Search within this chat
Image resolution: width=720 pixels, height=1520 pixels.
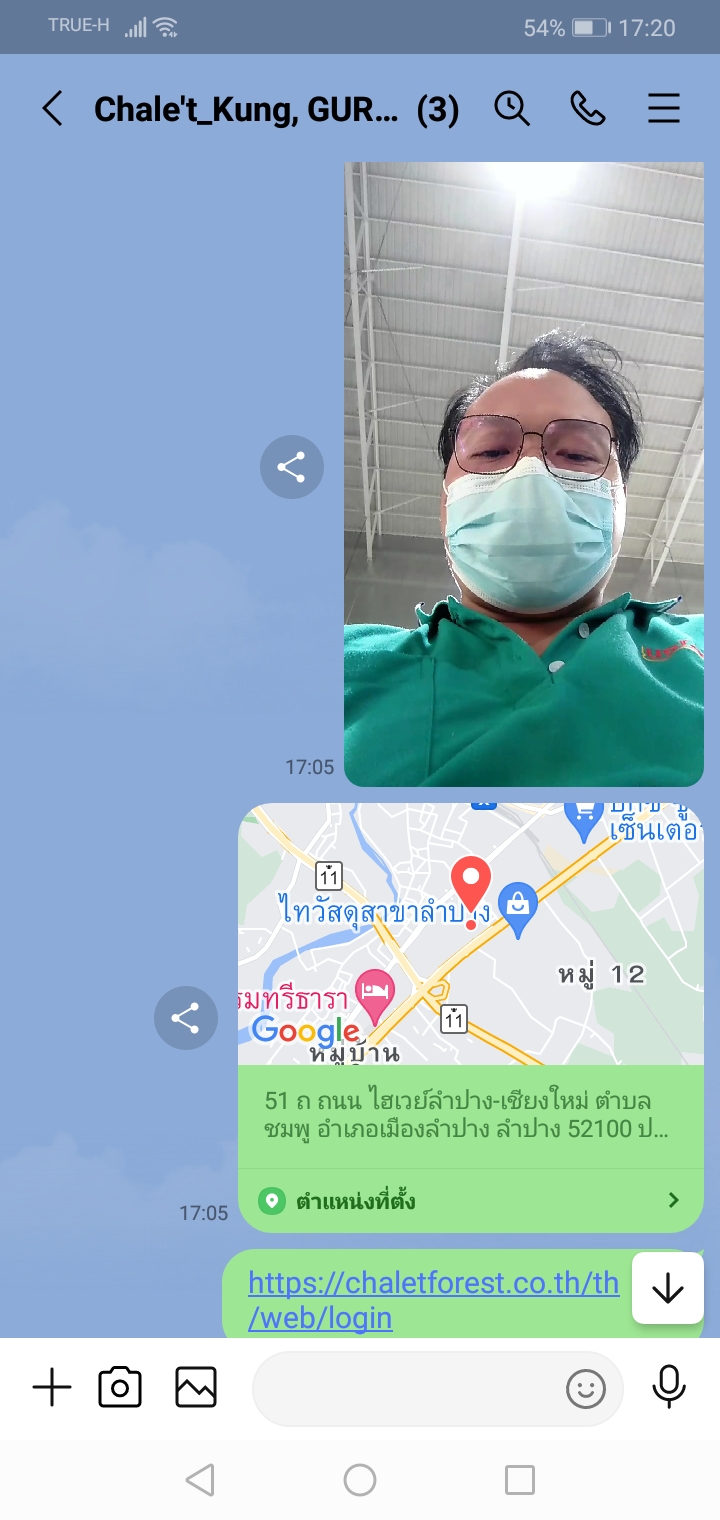pos(512,108)
